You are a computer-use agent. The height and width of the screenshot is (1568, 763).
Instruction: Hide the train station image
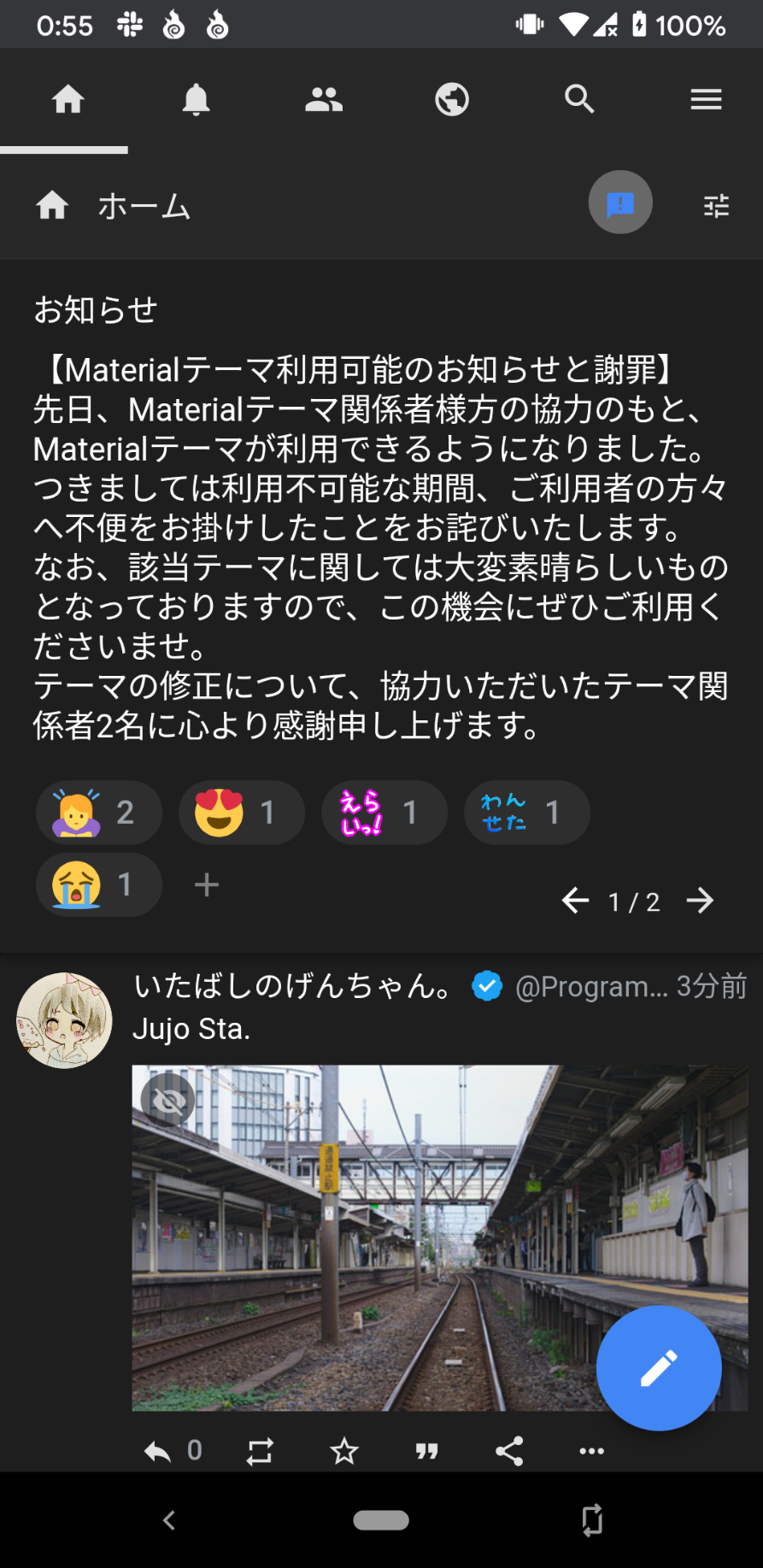(x=168, y=1101)
